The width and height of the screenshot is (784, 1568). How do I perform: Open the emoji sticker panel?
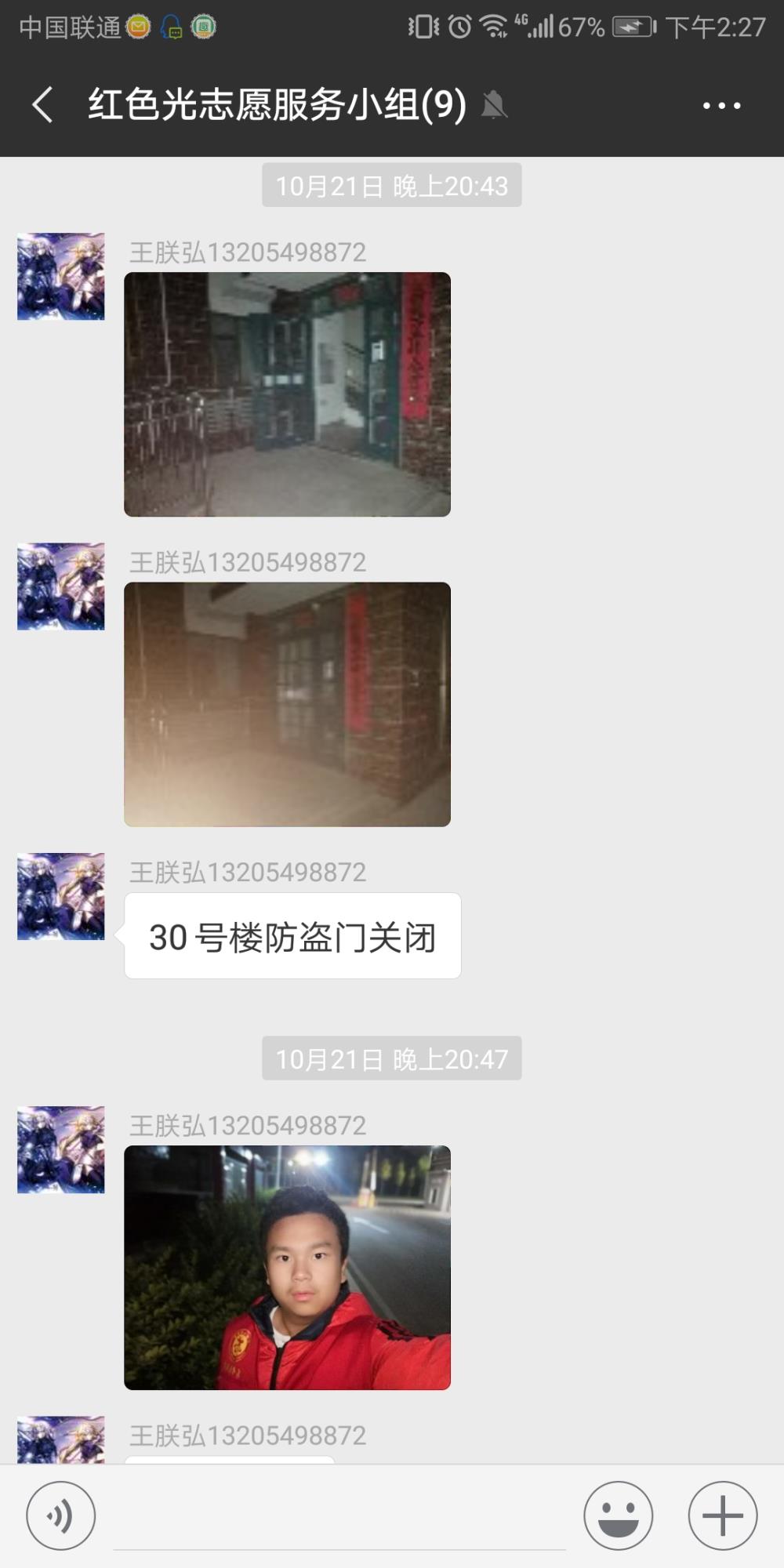(618, 1515)
